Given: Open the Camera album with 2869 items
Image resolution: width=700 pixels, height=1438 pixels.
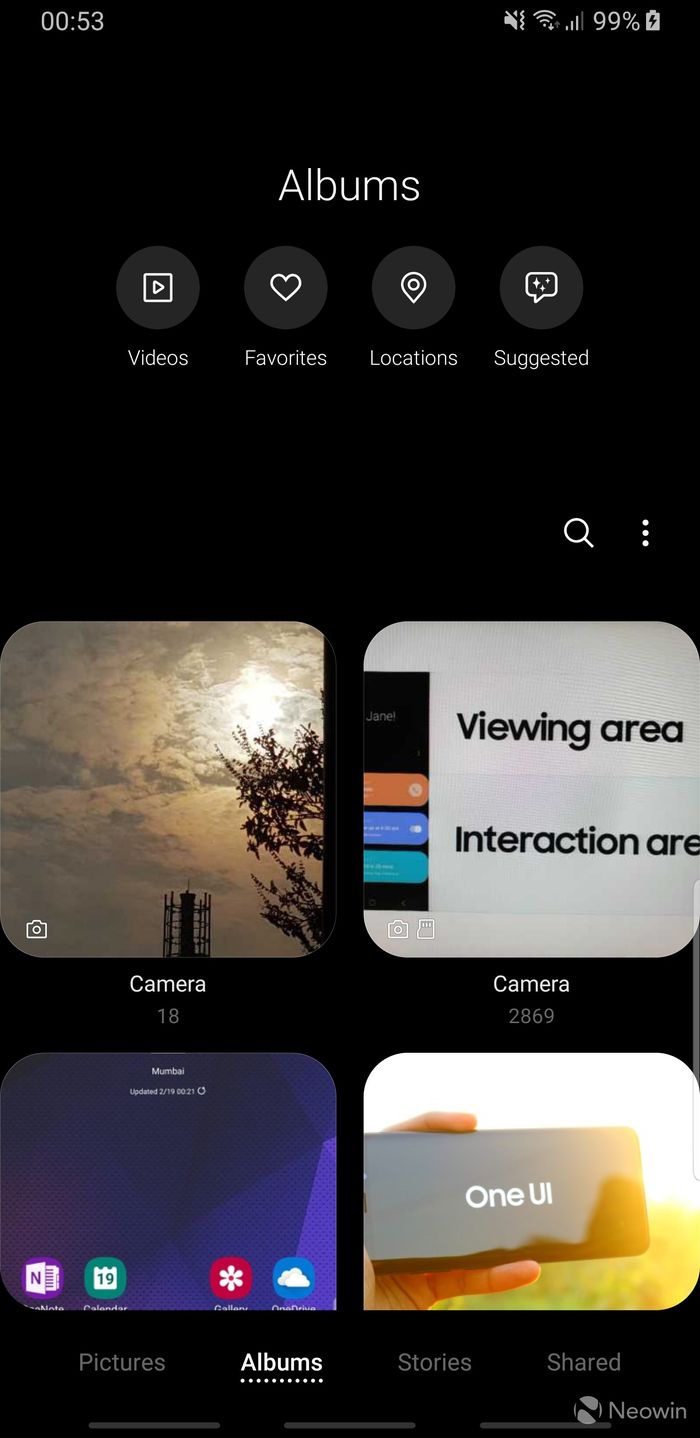Looking at the screenshot, I should click(531, 789).
